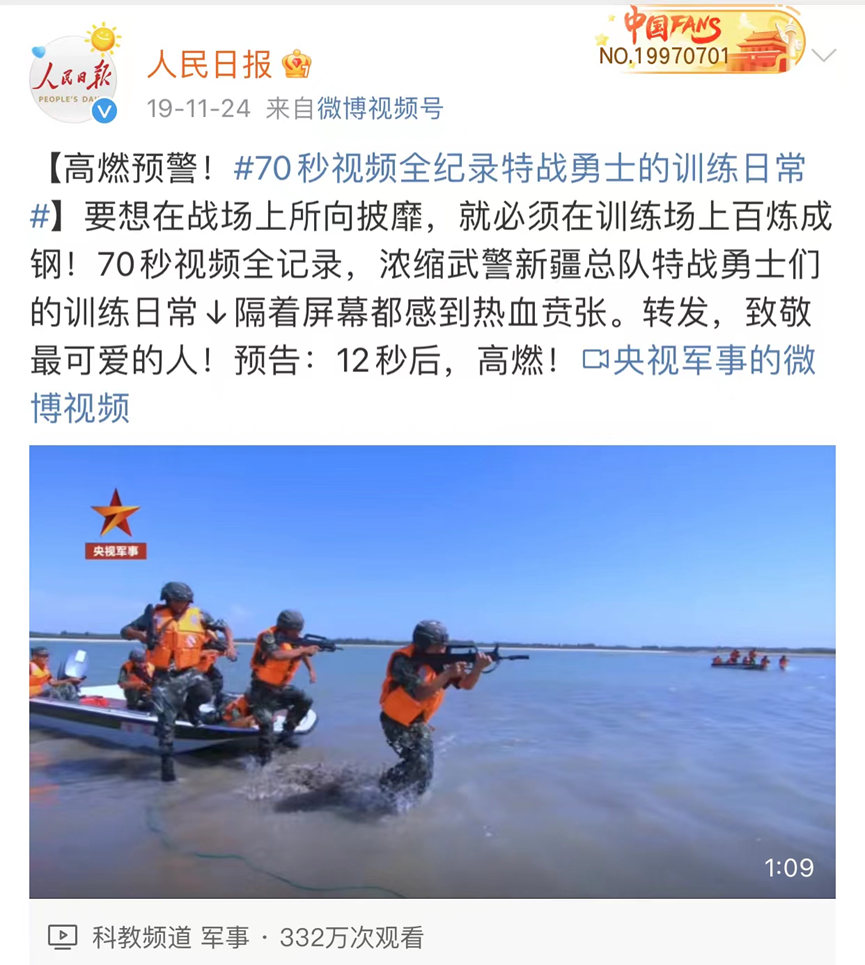Open the 中国FANS badge

pos(698,40)
